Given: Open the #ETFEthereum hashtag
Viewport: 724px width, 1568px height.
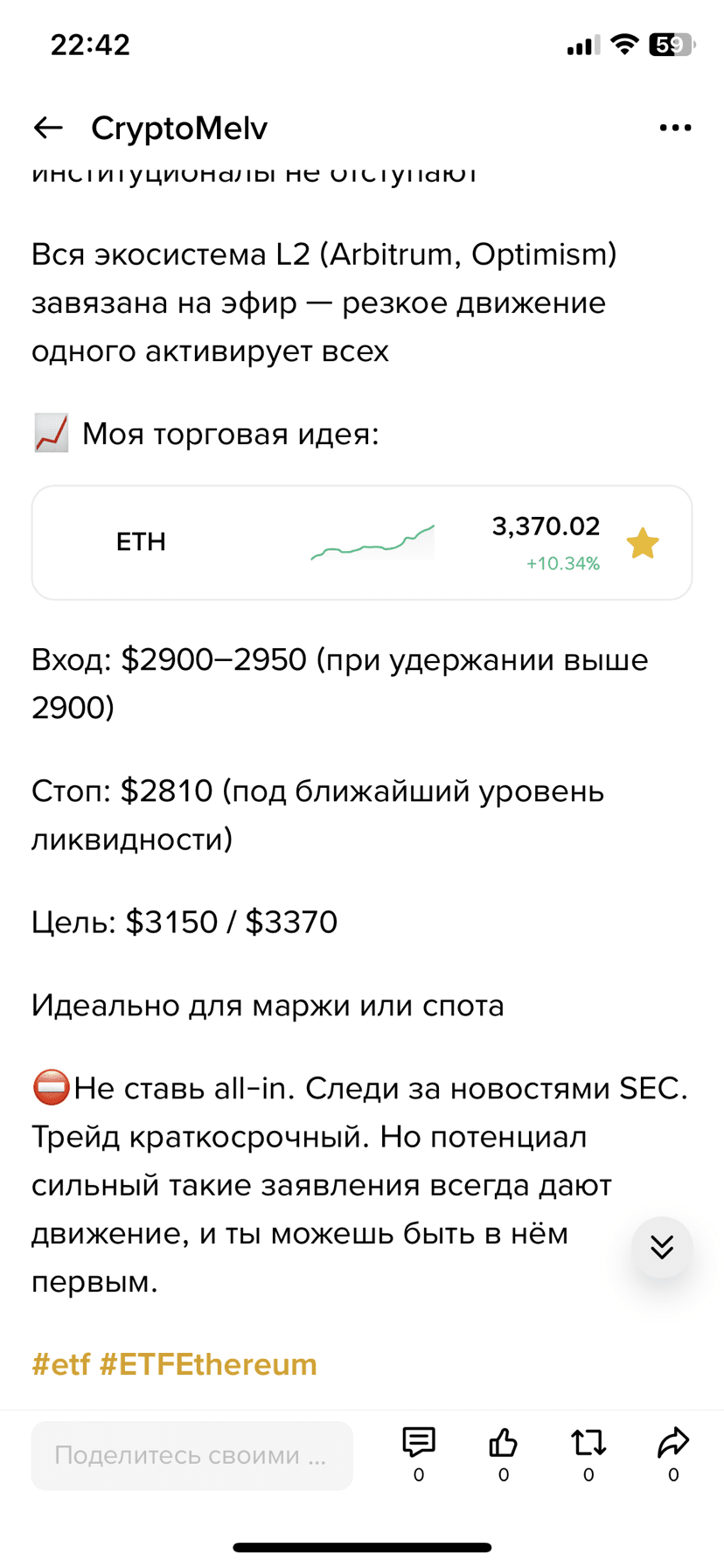Looking at the screenshot, I should 208,1364.
